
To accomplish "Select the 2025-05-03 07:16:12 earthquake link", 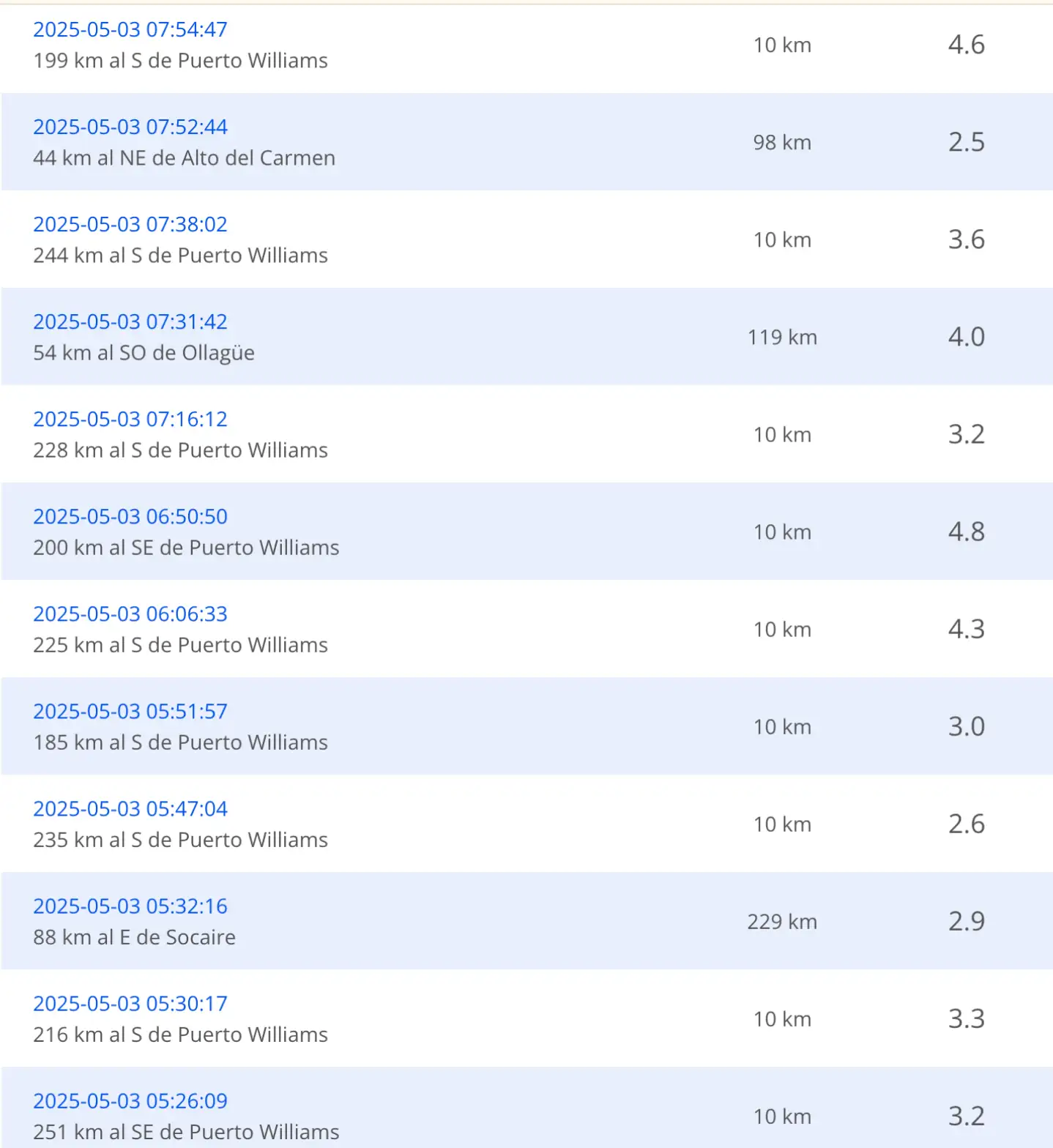I will tap(130, 419).
